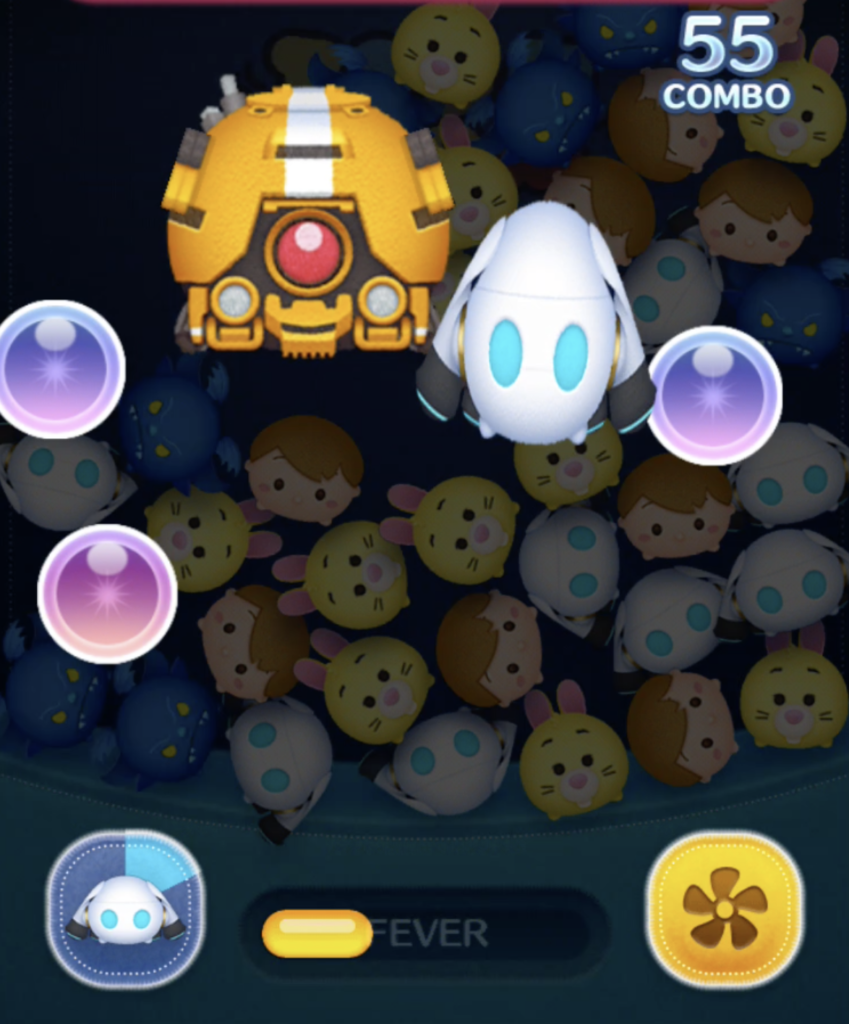Pop the purple bubble beside orange robot
Screen dimensions: 849x1024
pyautogui.click(x=58, y=368)
